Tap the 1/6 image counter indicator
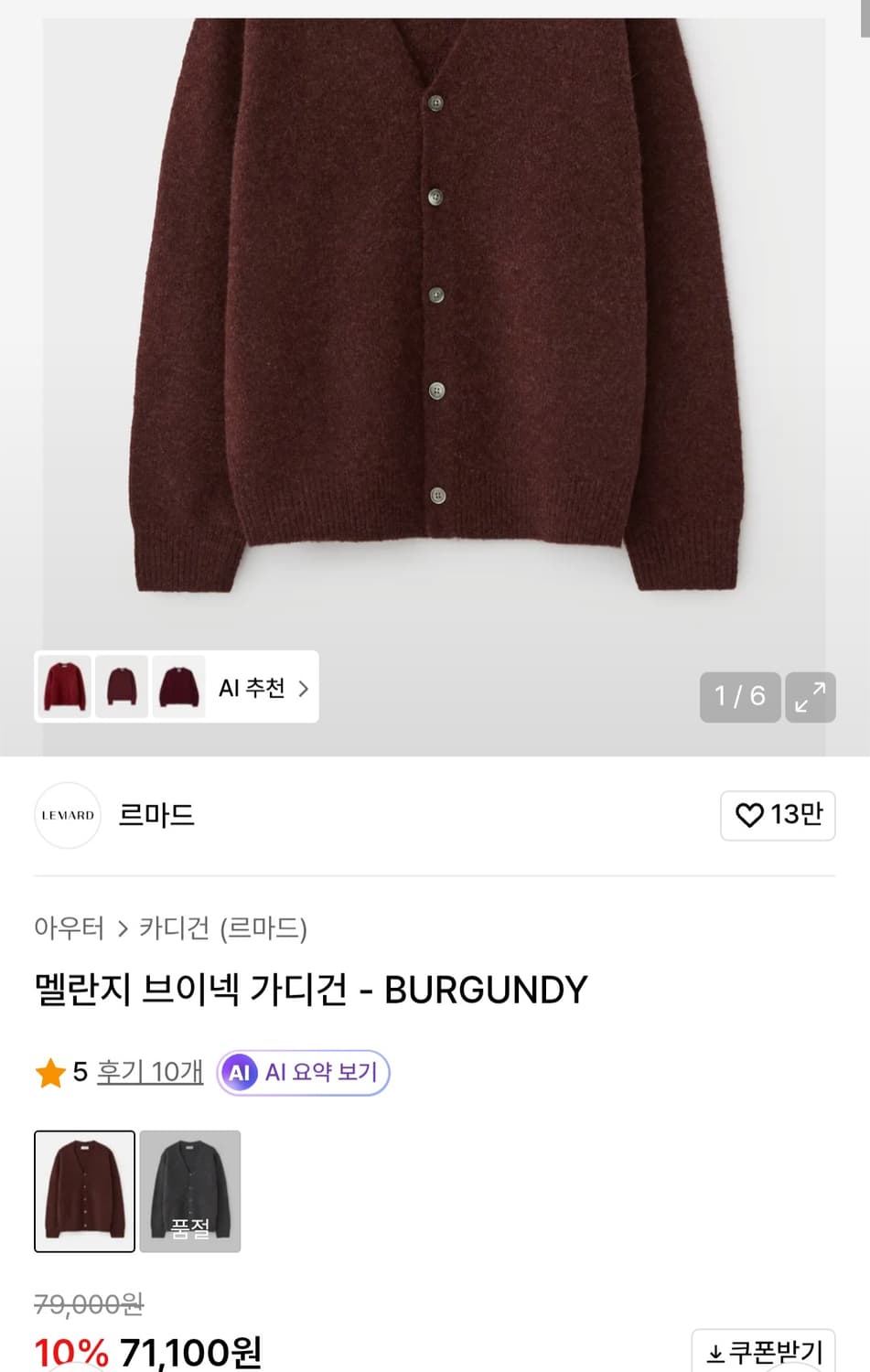This screenshot has width=870, height=1372. [739, 697]
